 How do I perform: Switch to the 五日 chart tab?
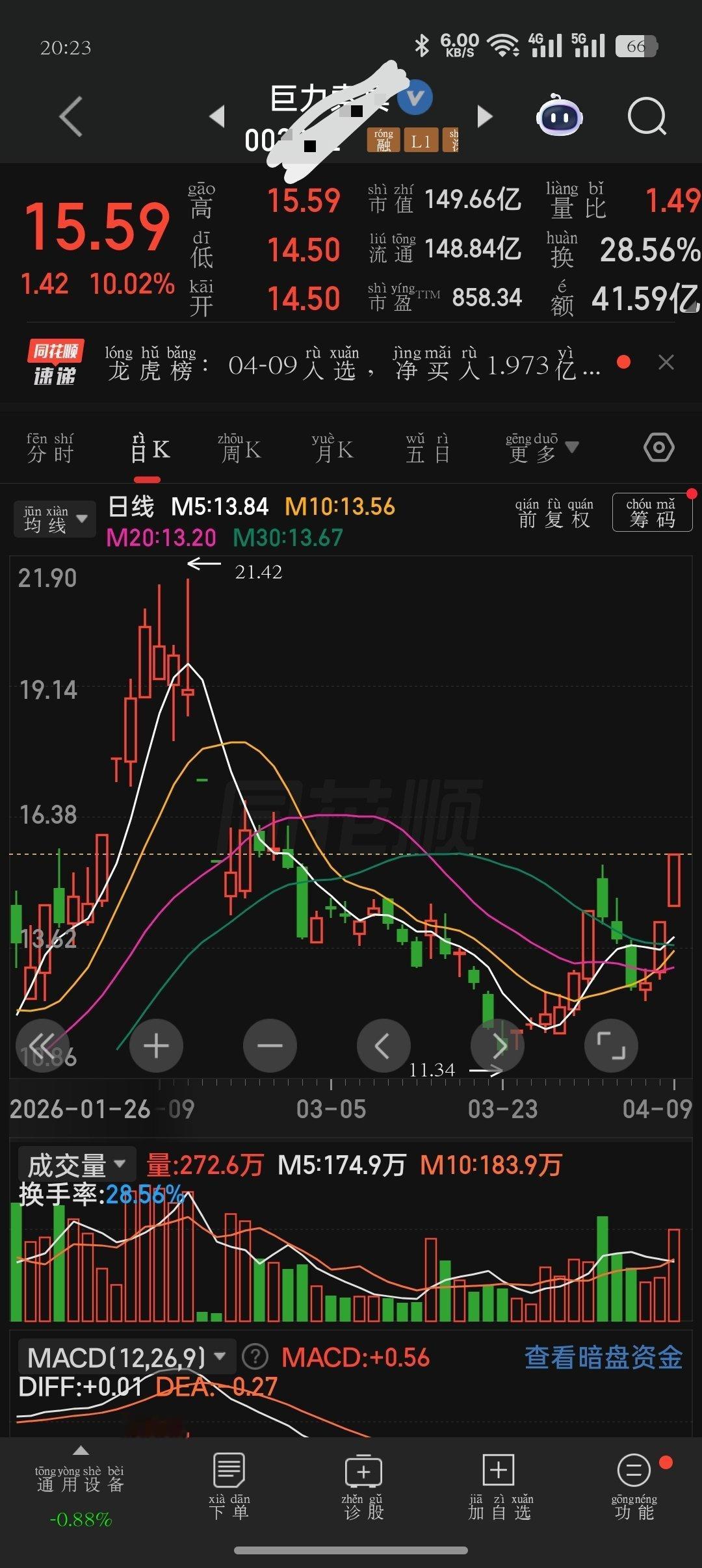[428, 449]
